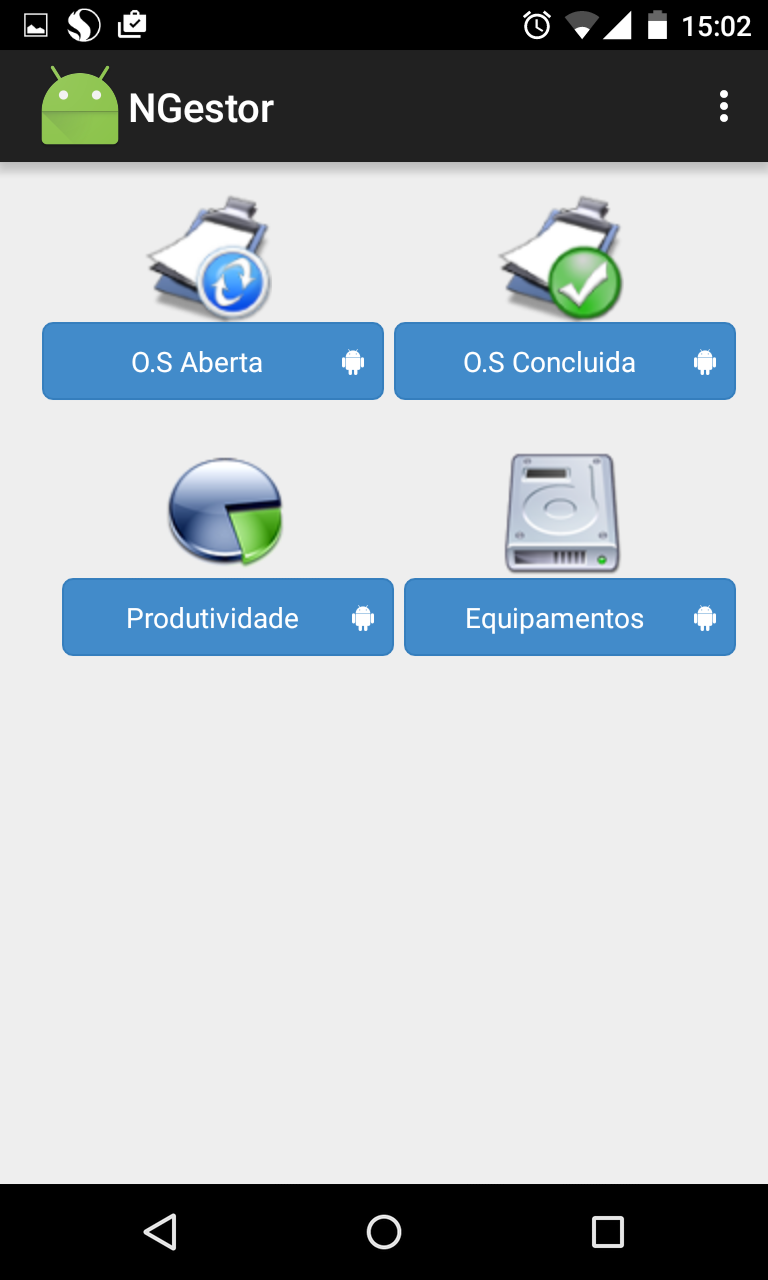Screen dimensions: 768x1280
Task: Open the overflow menu
Action: coord(723,106)
